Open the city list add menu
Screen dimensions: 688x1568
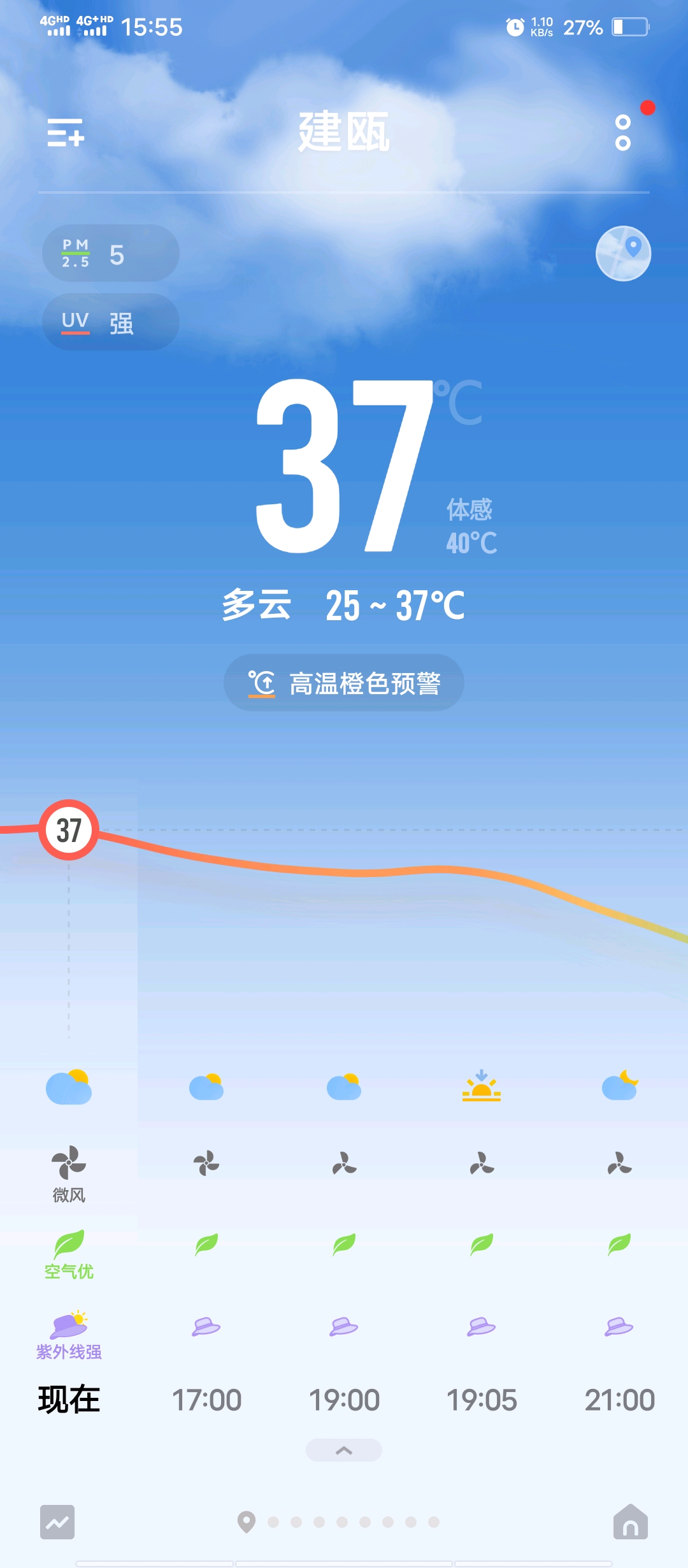pyautogui.click(x=66, y=133)
